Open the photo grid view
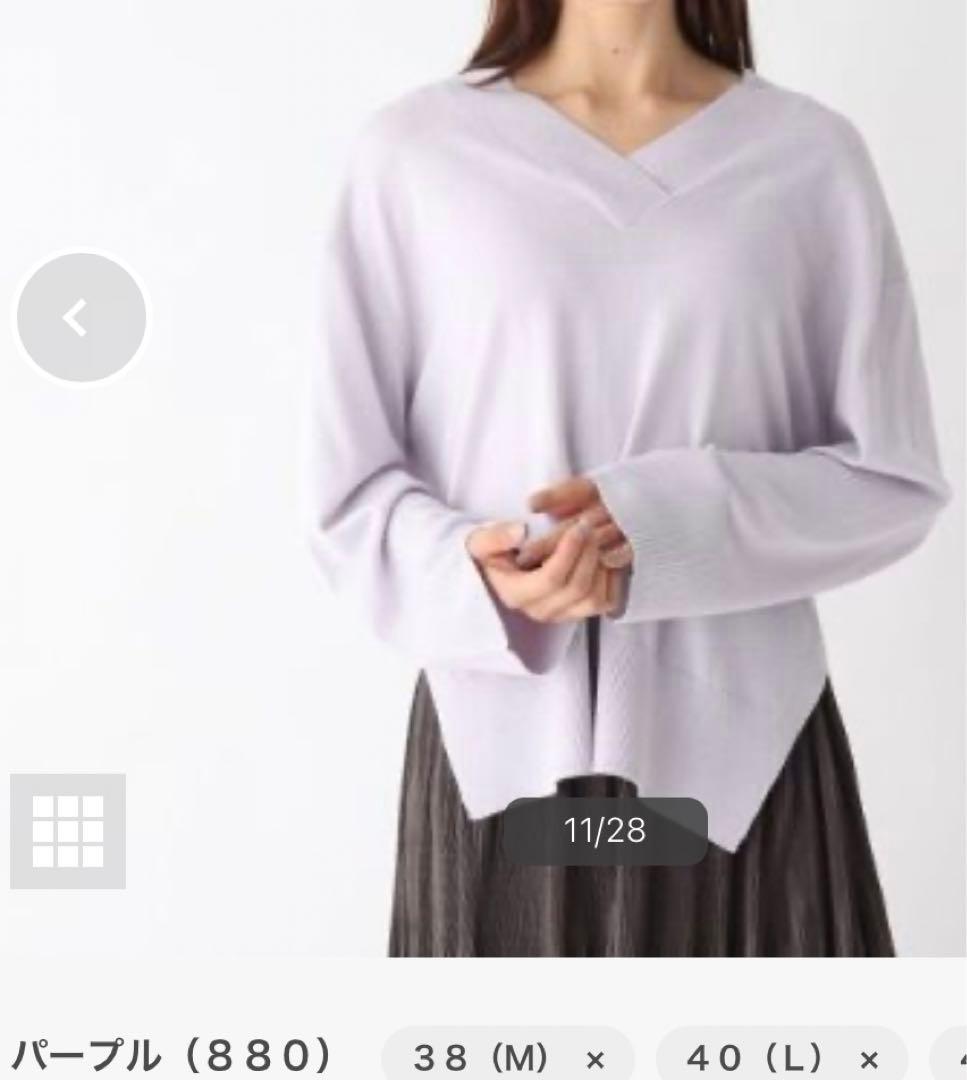The height and width of the screenshot is (1080, 967). [x=67, y=831]
